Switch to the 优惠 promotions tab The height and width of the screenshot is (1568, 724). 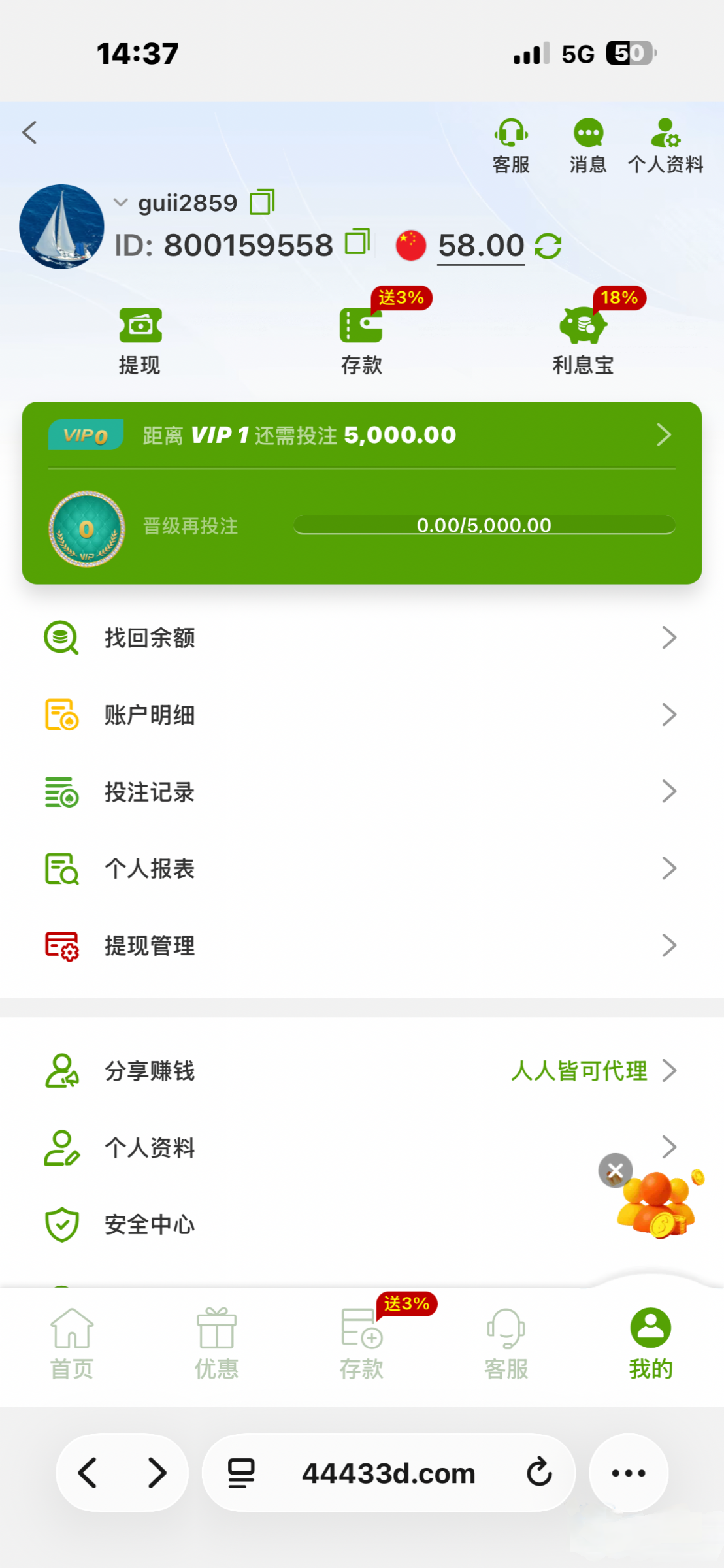coord(216,1344)
